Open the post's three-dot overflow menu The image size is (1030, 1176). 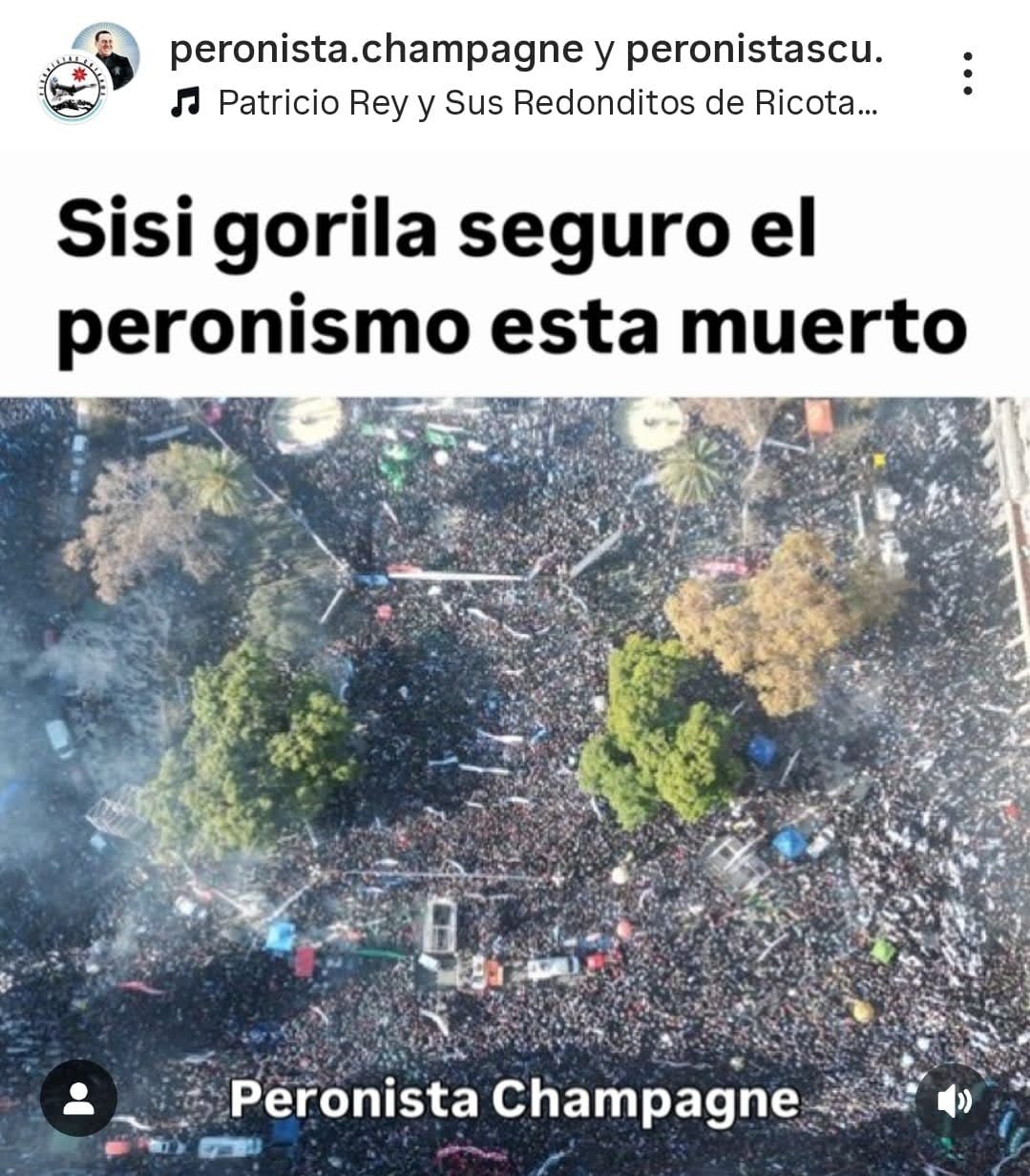point(967,73)
